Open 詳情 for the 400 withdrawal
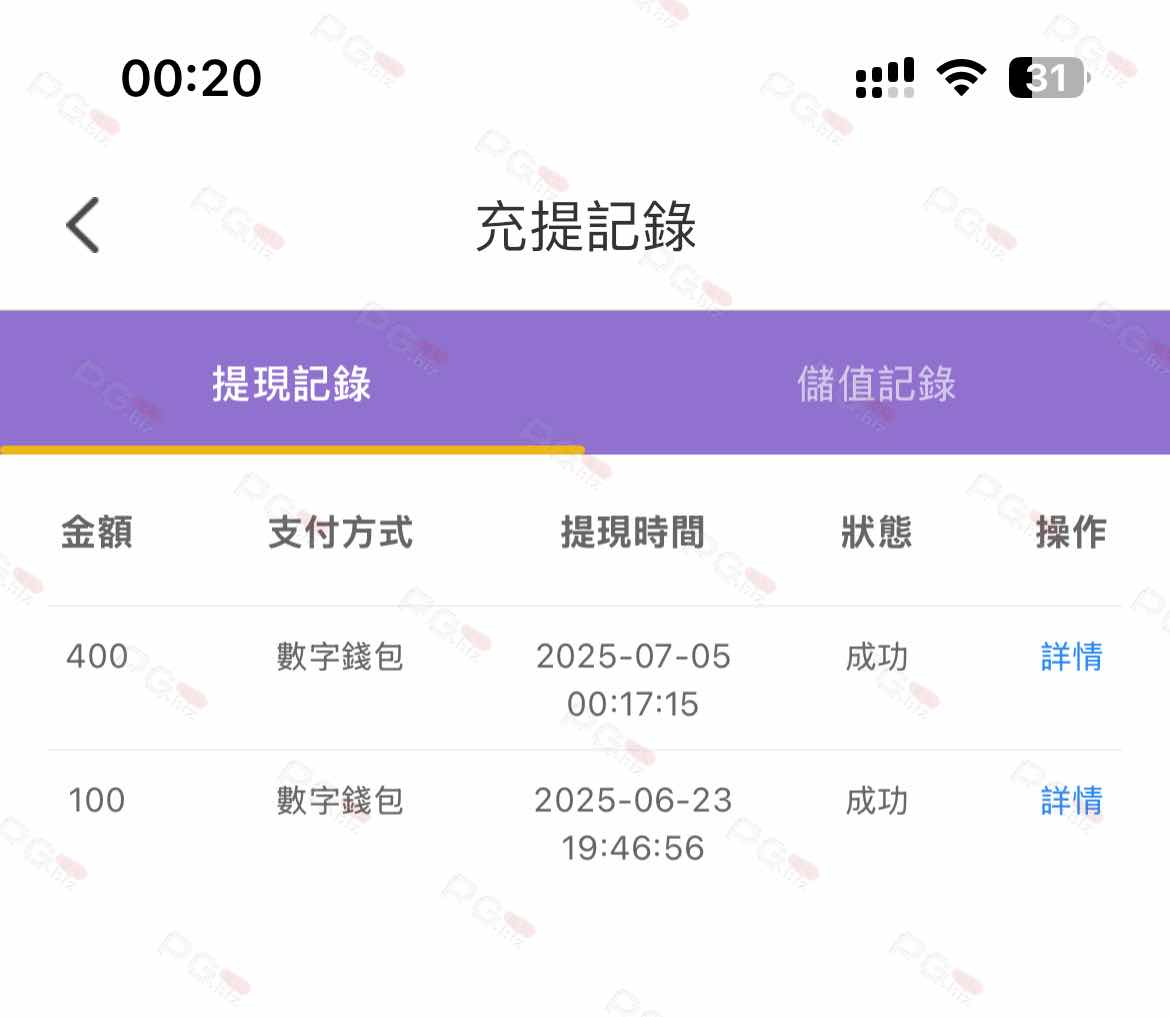1170x1017 pixels. point(1071,657)
